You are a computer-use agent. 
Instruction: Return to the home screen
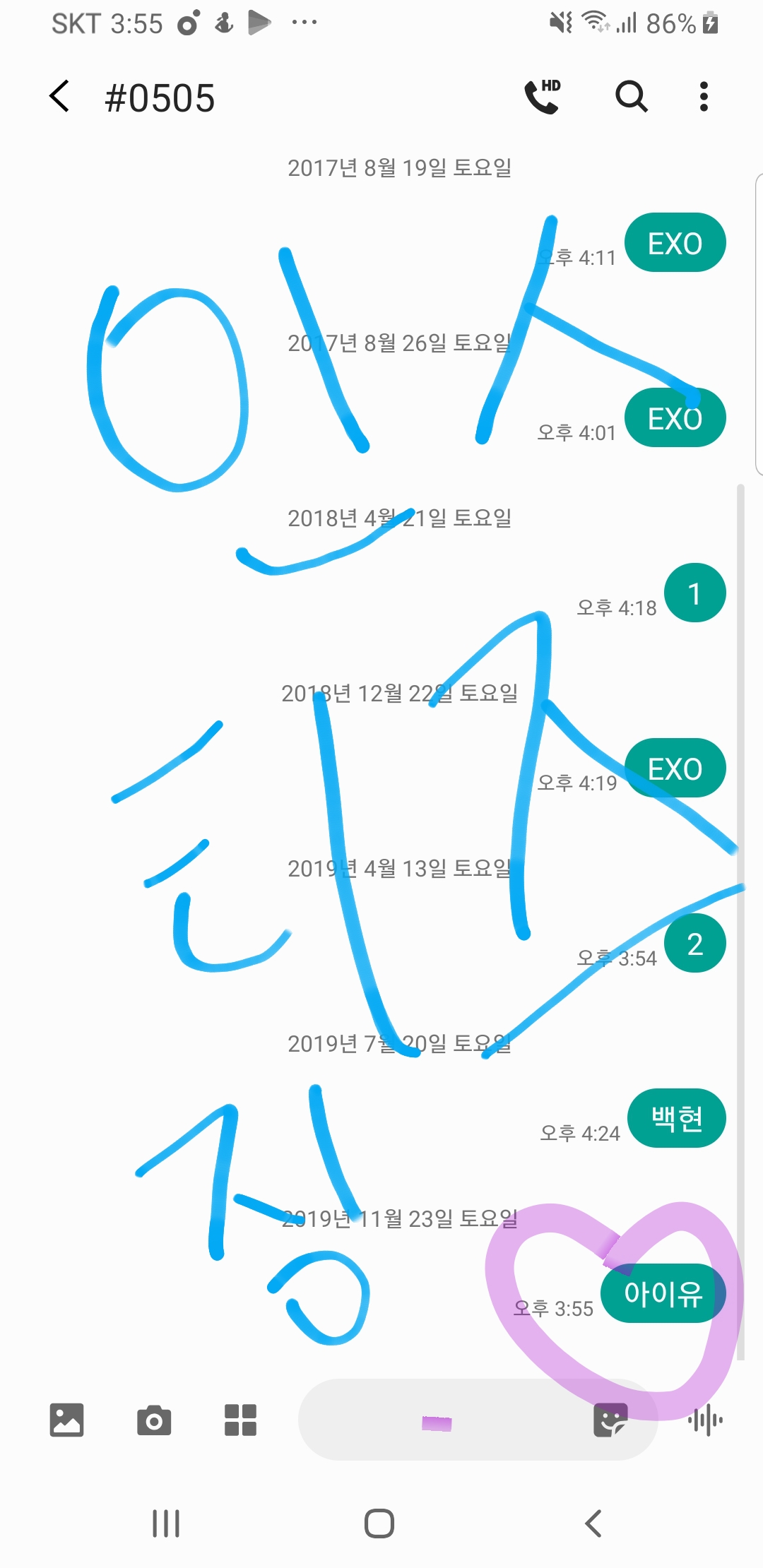(379, 1524)
